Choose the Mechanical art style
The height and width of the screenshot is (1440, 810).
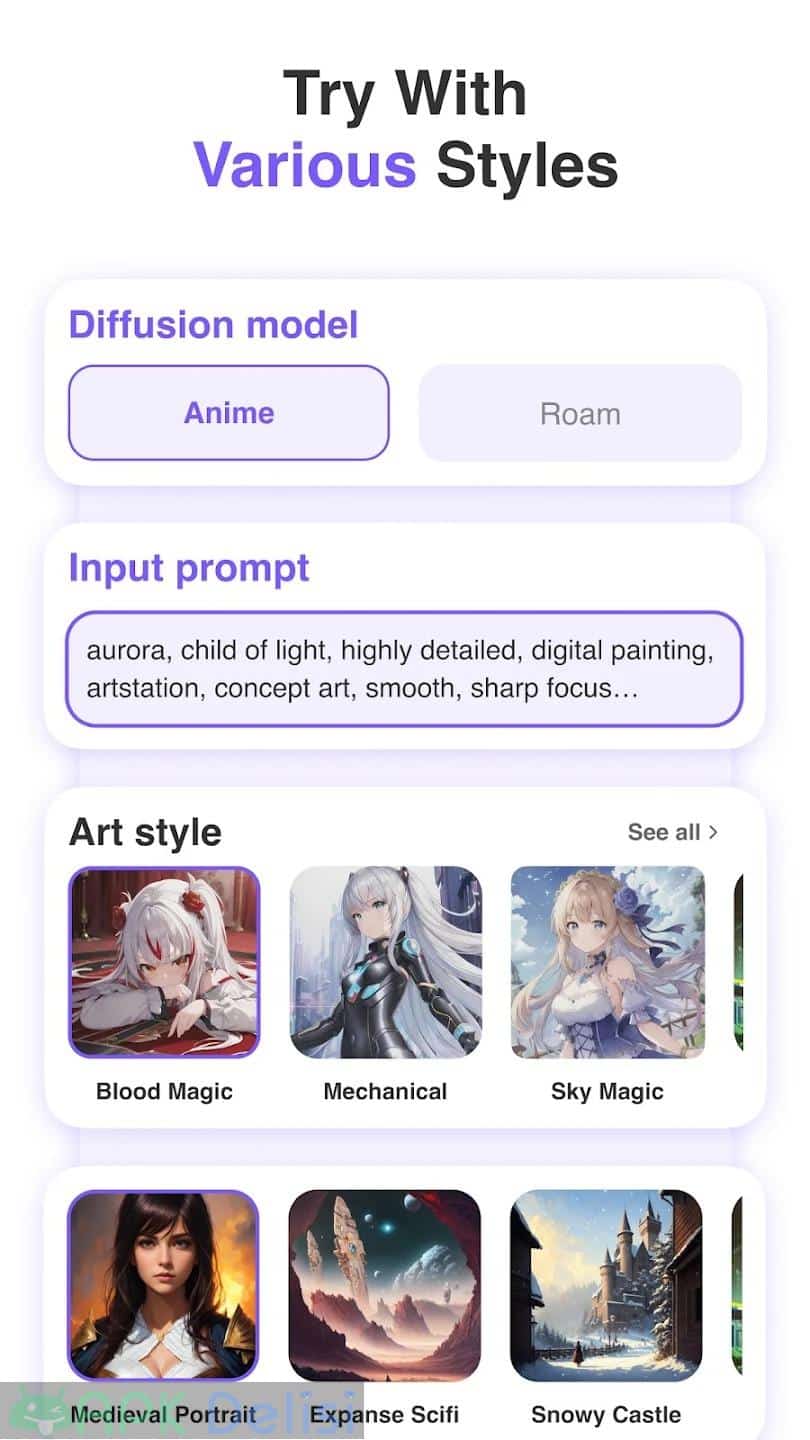pos(386,960)
